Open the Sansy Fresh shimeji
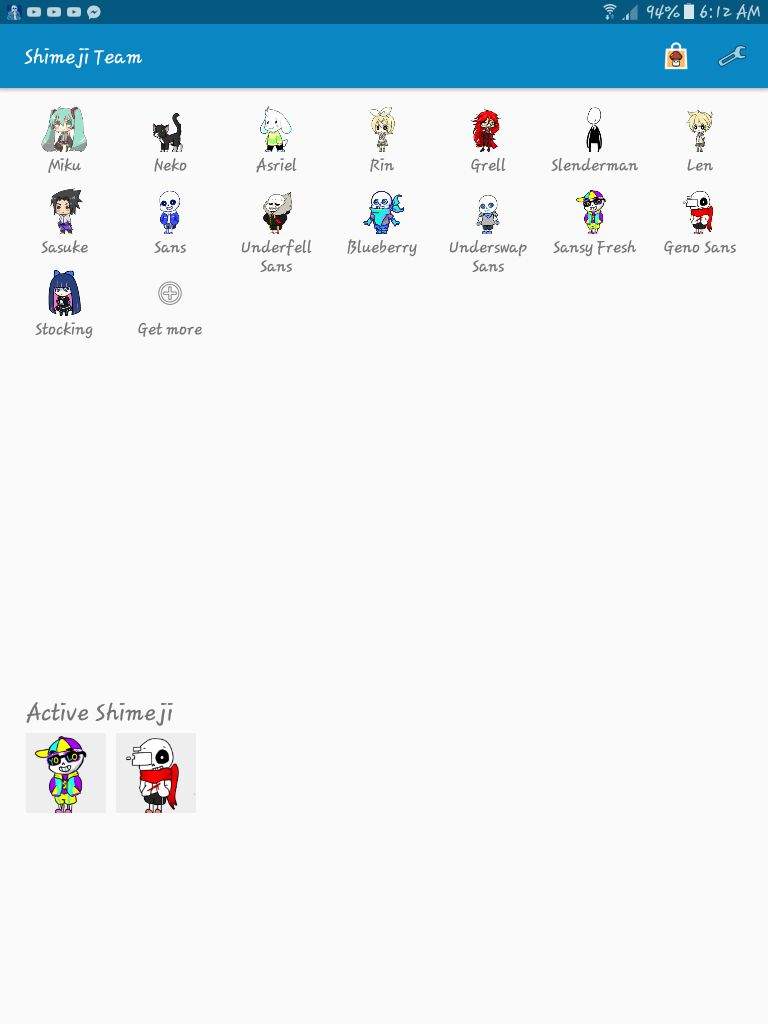 coord(594,212)
